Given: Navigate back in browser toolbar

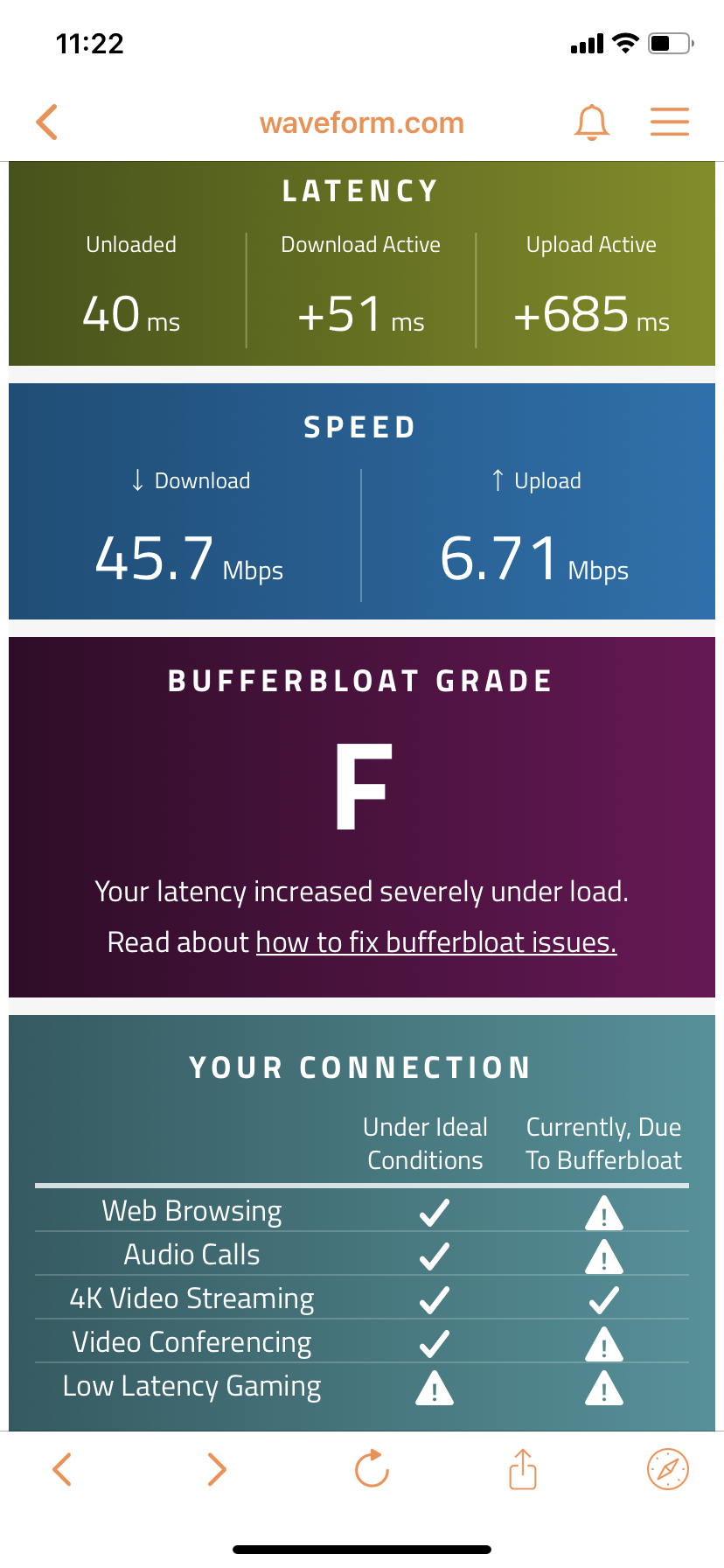Looking at the screenshot, I should coord(61,1469).
